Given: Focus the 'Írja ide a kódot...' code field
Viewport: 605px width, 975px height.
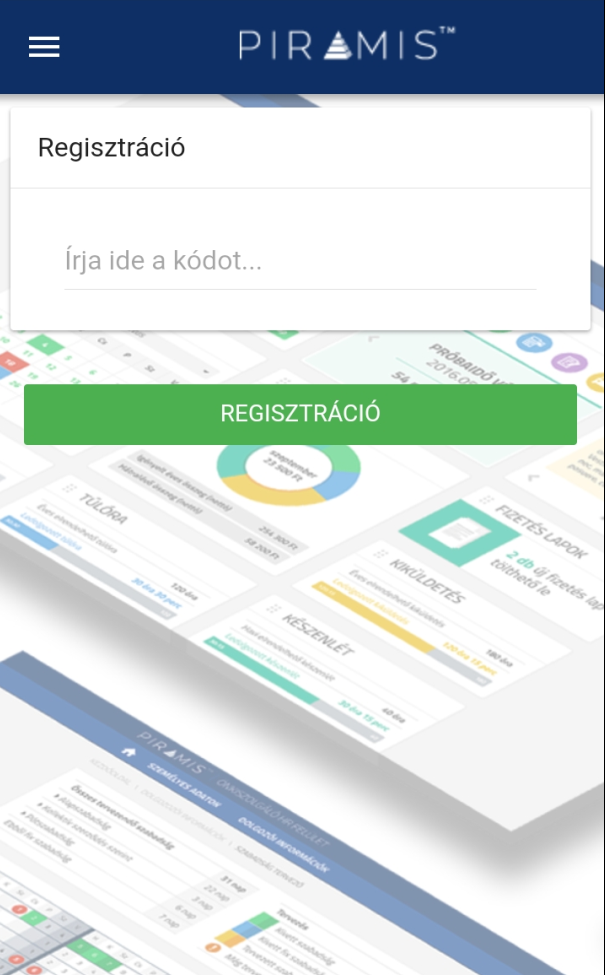Looking at the screenshot, I should click(299, 262).
